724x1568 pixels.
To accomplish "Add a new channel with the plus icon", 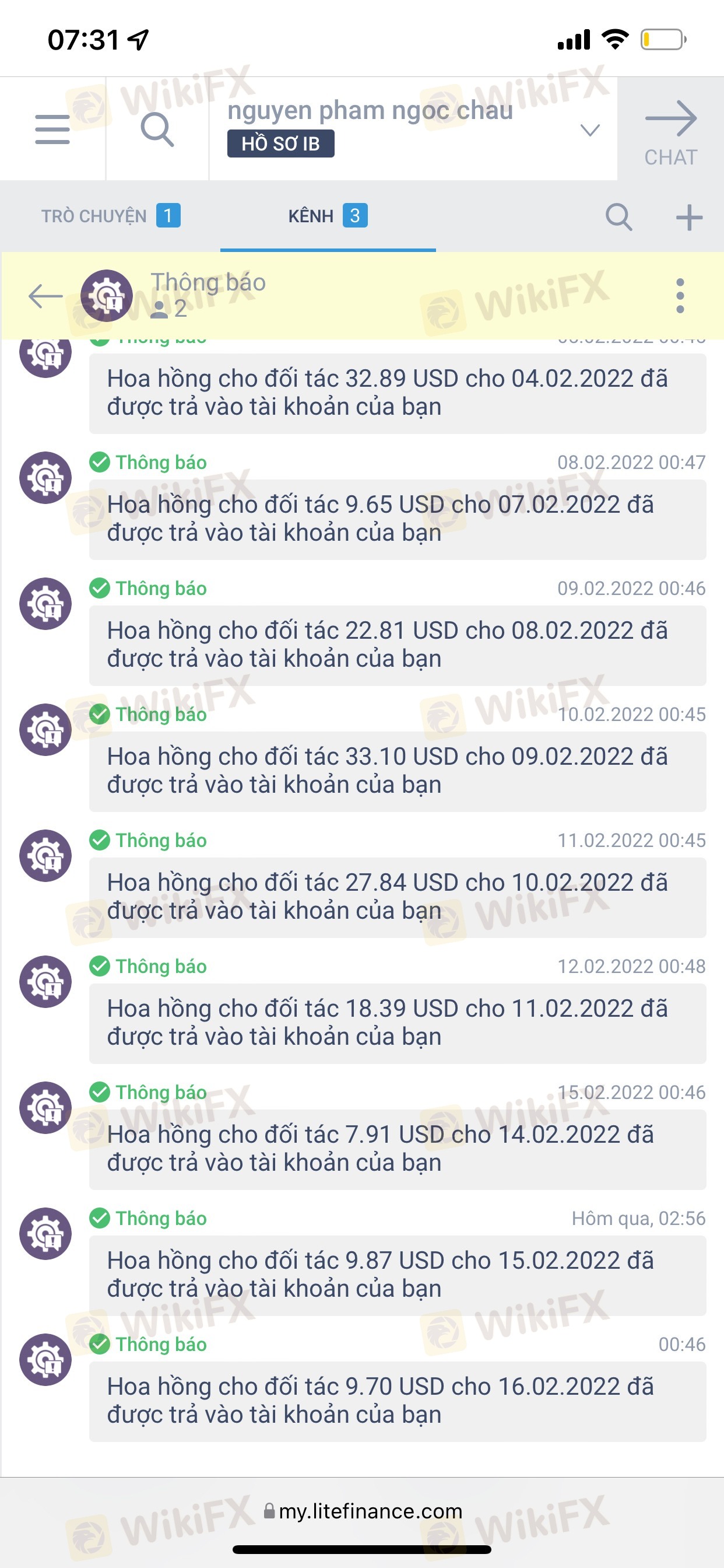I will click(690, 218).
